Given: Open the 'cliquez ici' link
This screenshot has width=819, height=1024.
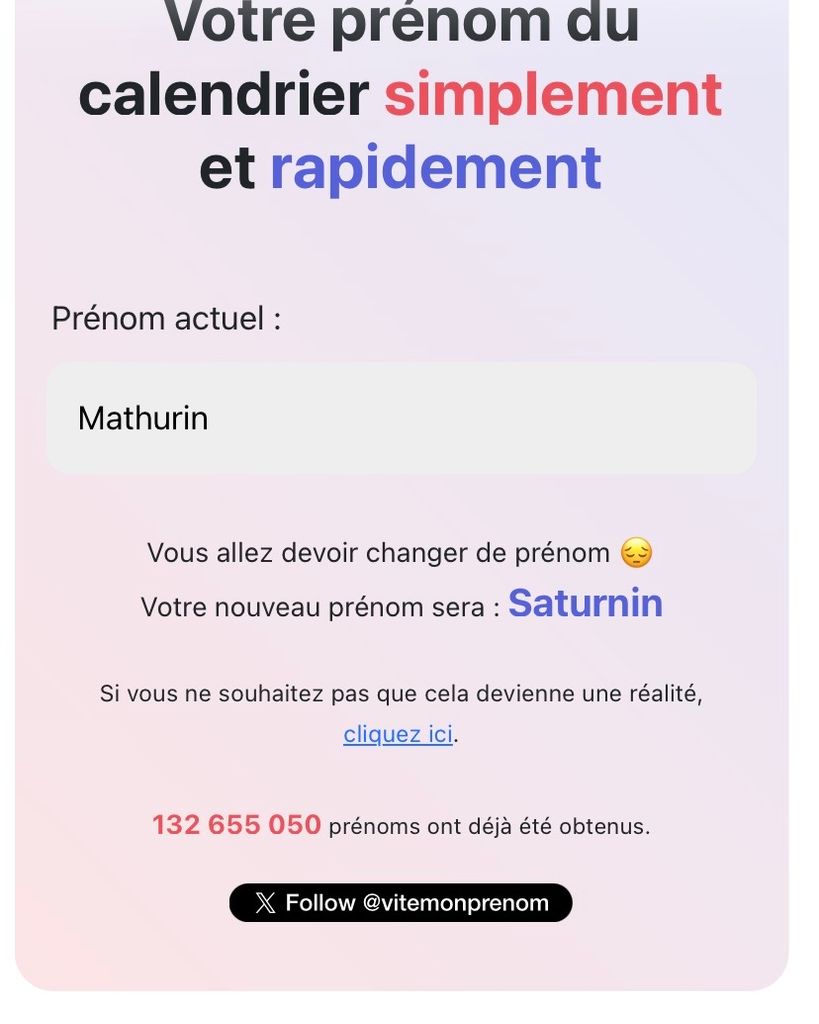Looking at the screenshot, I should 397,734.
